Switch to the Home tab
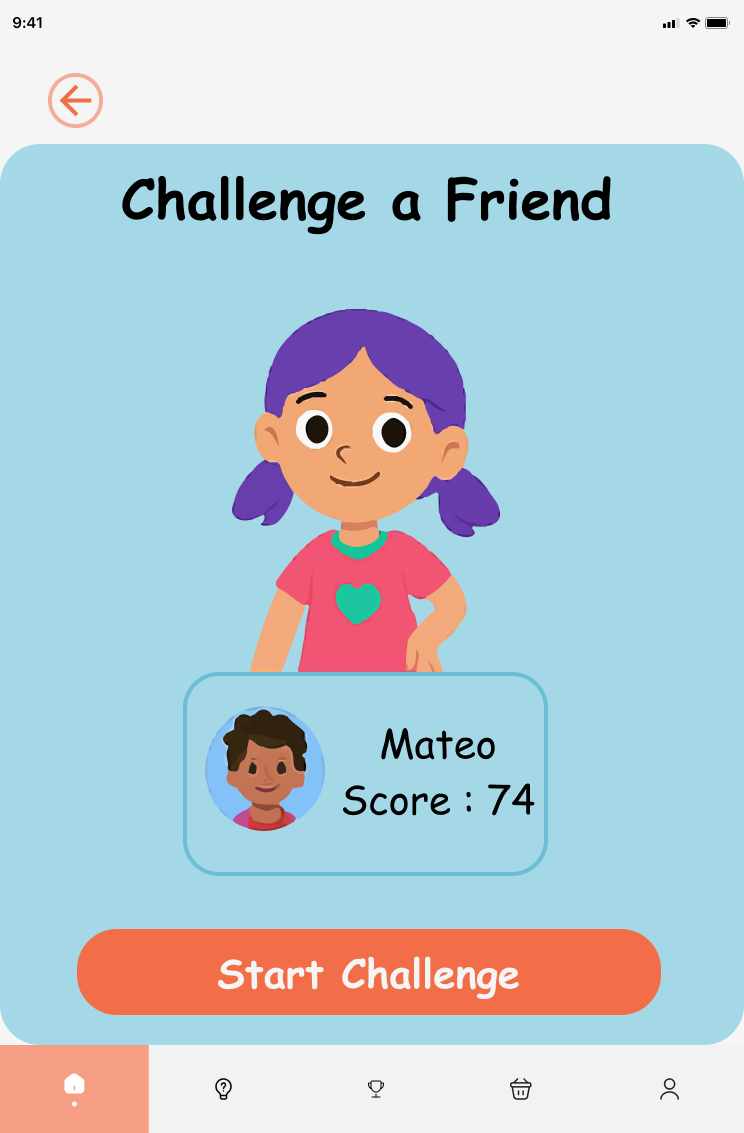The height and width of the screenshot is (1133, 744). [x=74, y=1087]
